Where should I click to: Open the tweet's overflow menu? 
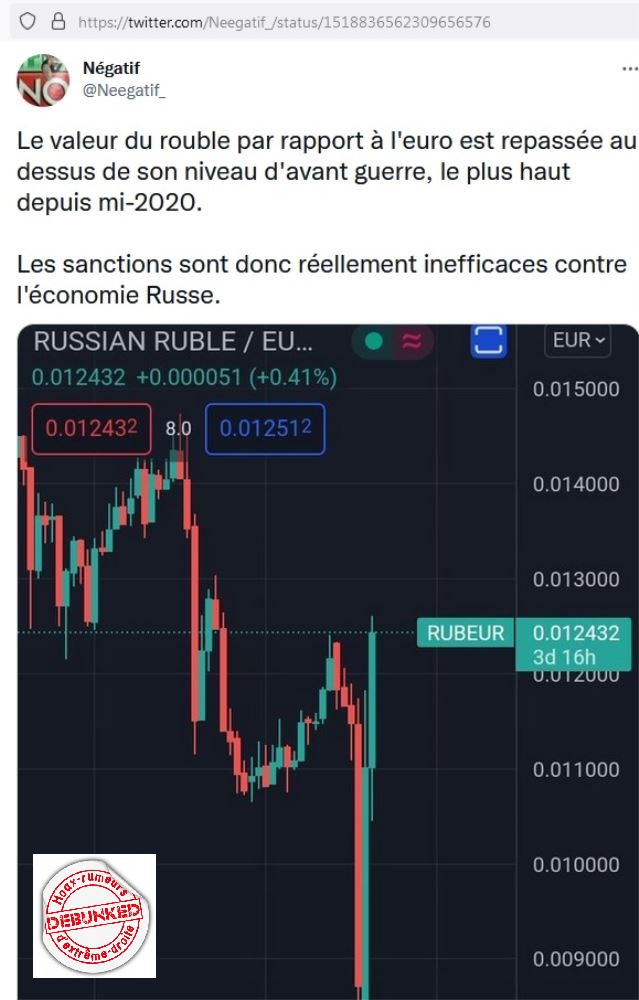tap(628, 69)
